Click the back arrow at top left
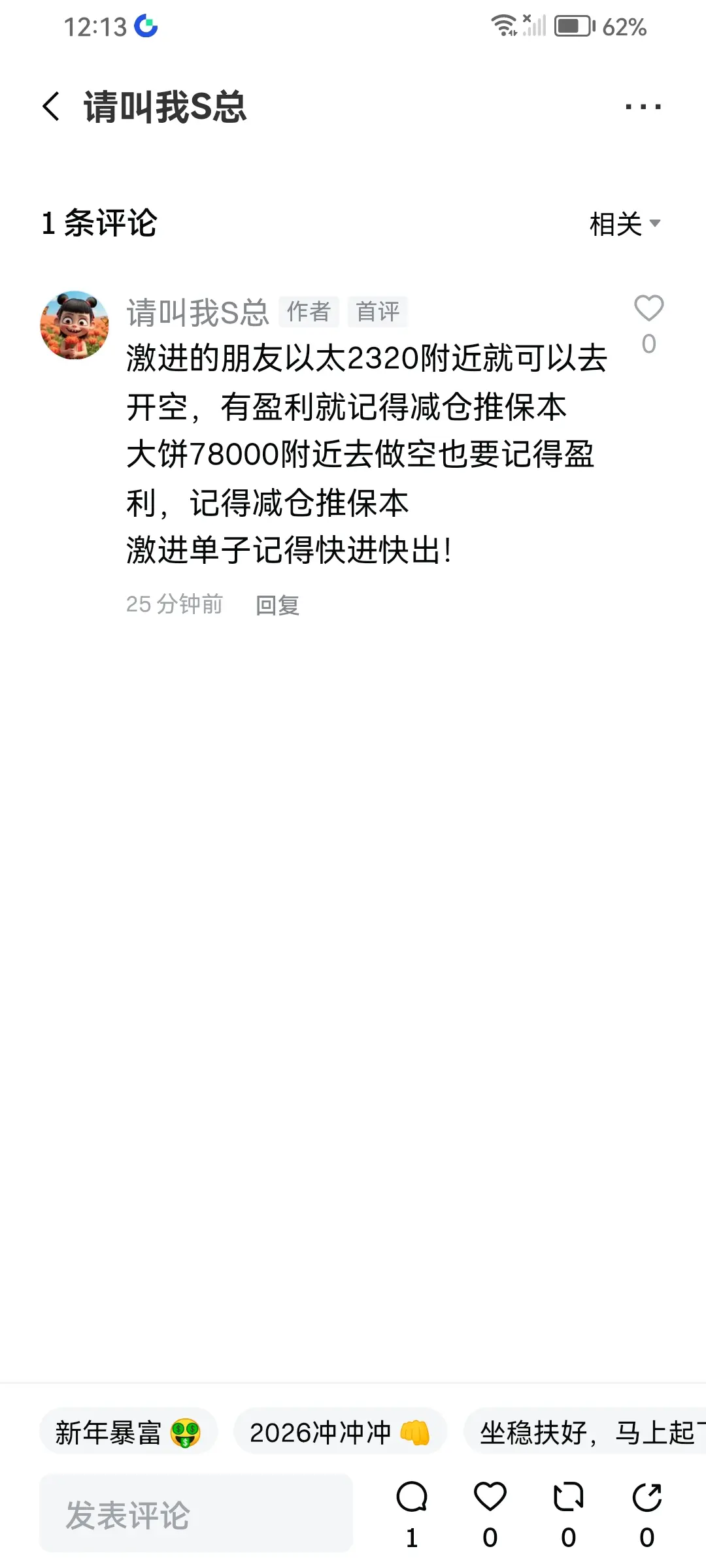This screenshot has width=706, height=1568. coord(50,106)
